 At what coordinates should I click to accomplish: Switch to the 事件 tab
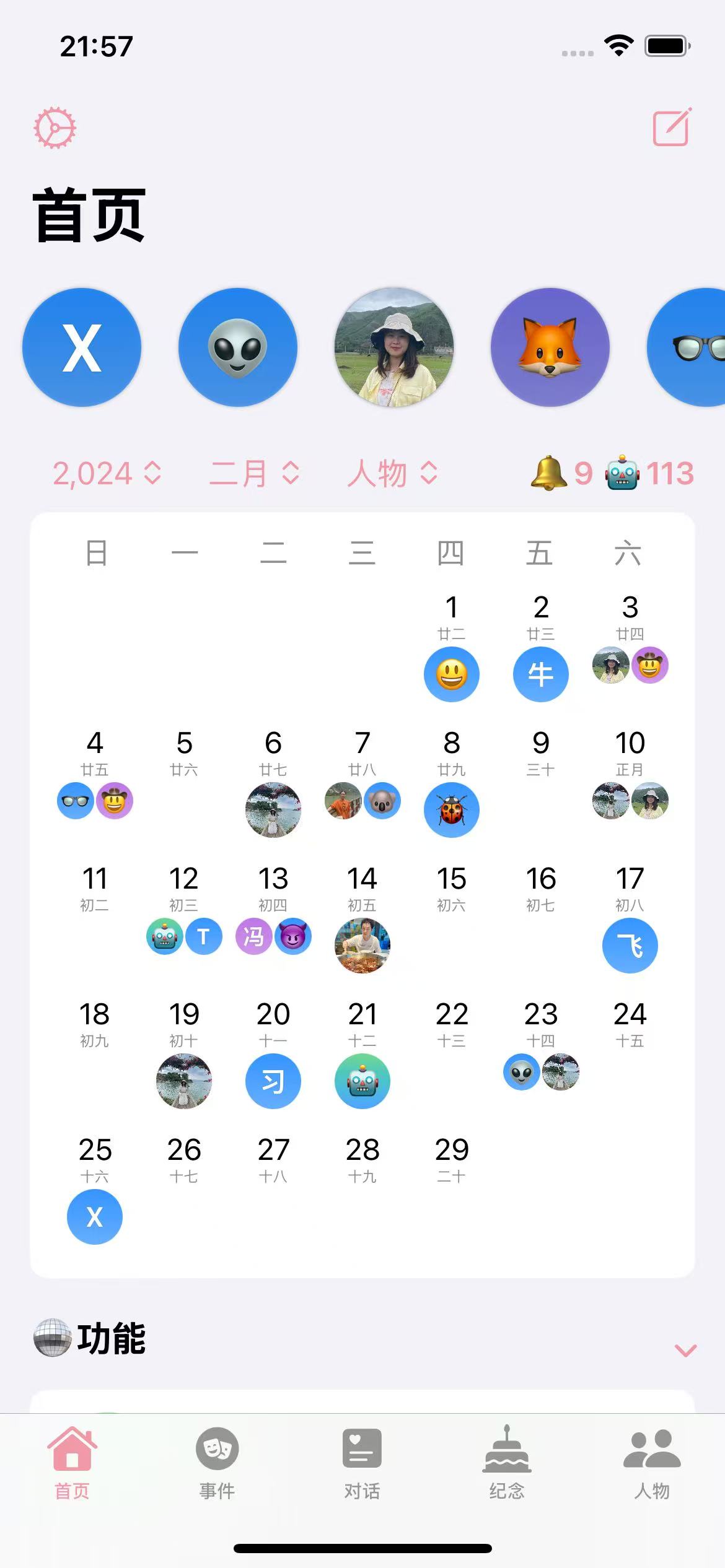pos(217,1464)
